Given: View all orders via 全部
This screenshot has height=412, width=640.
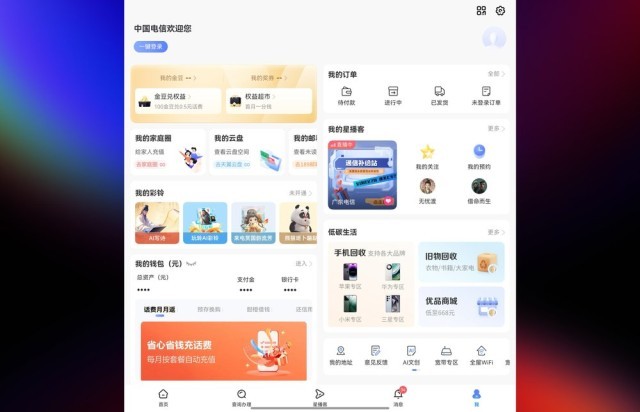Looking at the screenshot, I should (496, 74).
